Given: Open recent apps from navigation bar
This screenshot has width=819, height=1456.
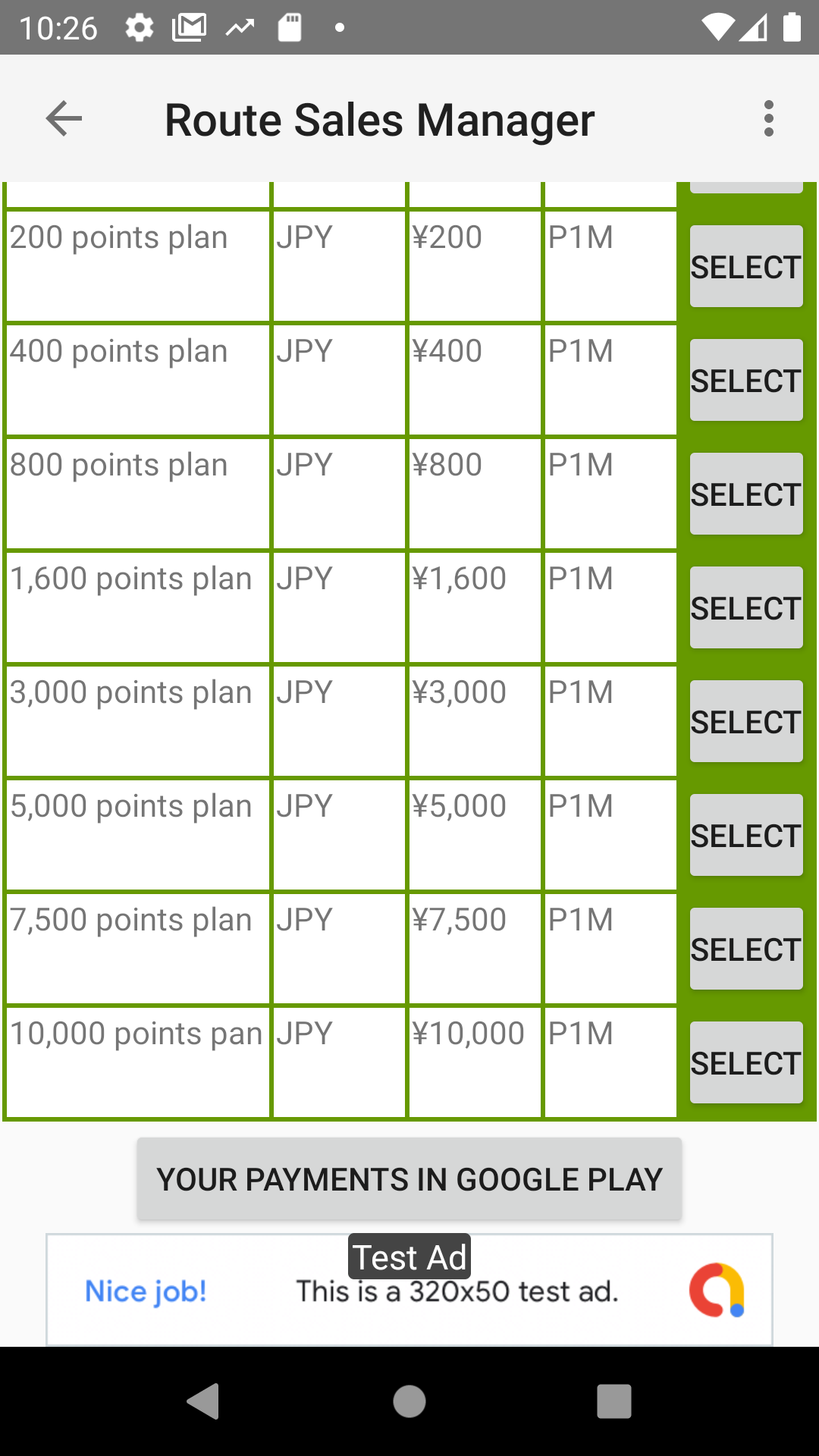Looking at the screenshot, I should point(614,1401).
